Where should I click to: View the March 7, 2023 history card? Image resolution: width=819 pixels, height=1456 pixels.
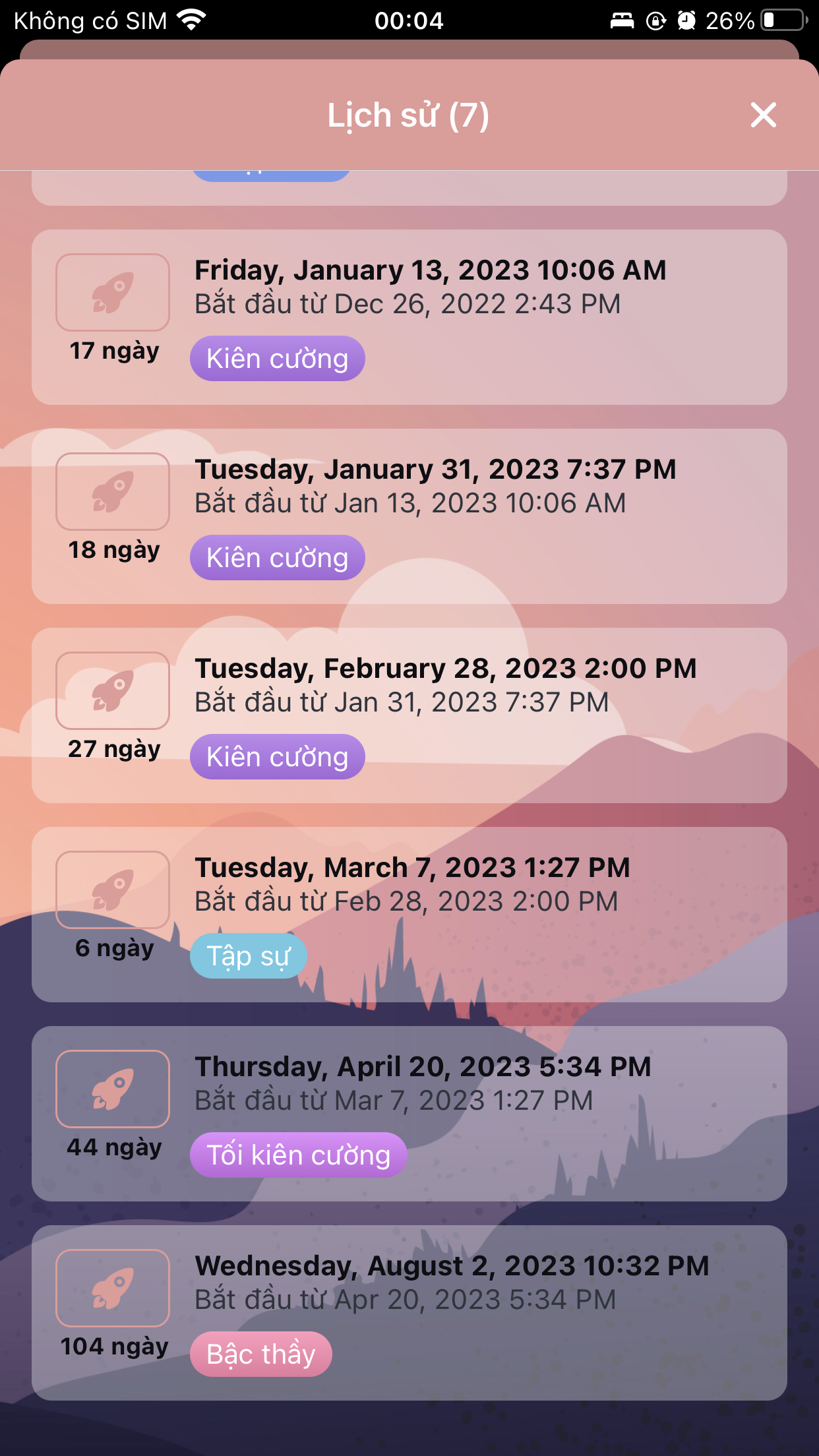coord(409,915)
